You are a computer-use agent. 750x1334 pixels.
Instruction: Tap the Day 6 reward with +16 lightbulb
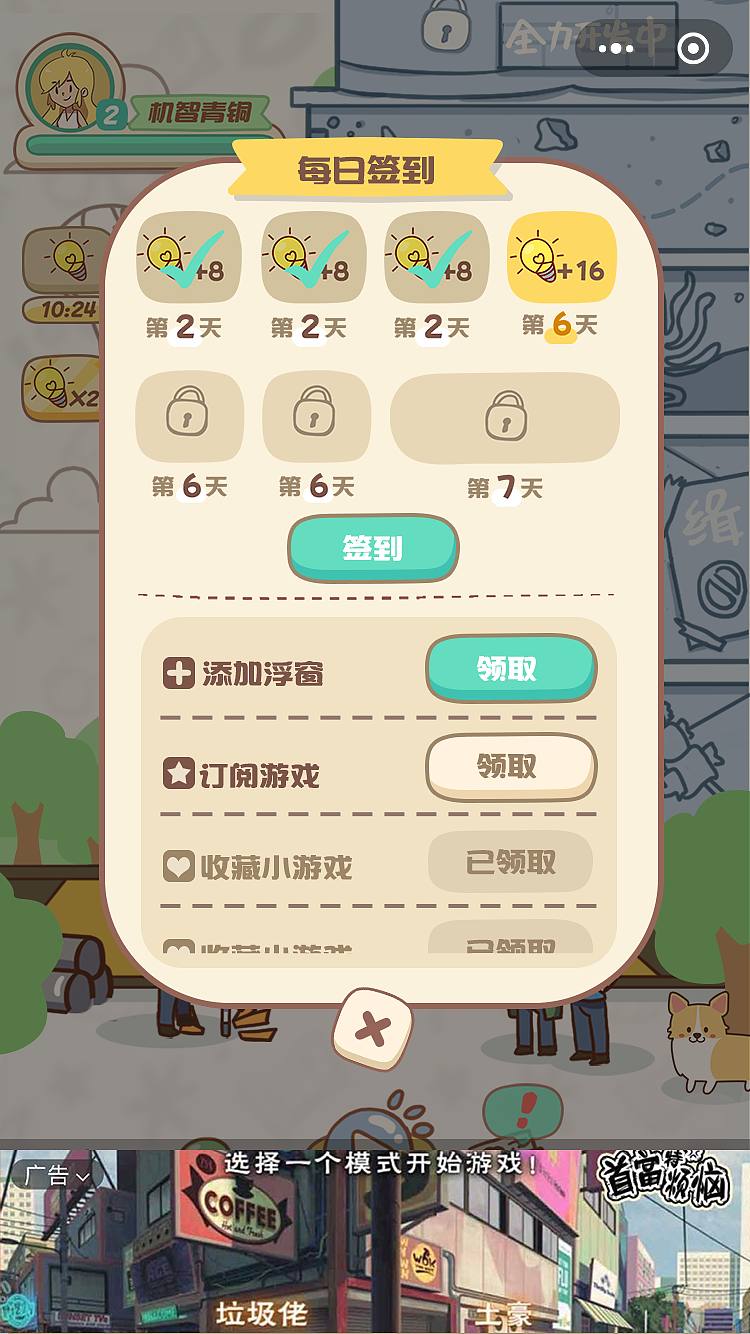click(561, 258)
